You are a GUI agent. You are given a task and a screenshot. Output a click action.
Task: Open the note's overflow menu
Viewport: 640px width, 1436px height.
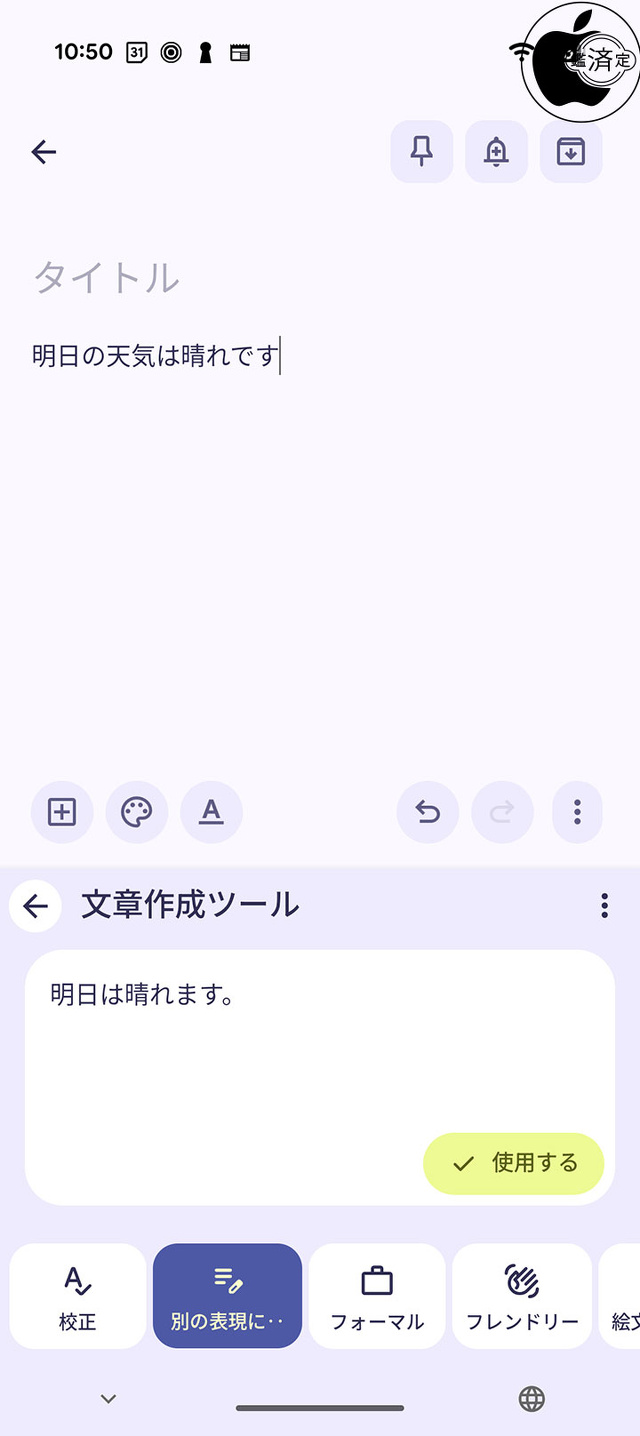point(577,812)
